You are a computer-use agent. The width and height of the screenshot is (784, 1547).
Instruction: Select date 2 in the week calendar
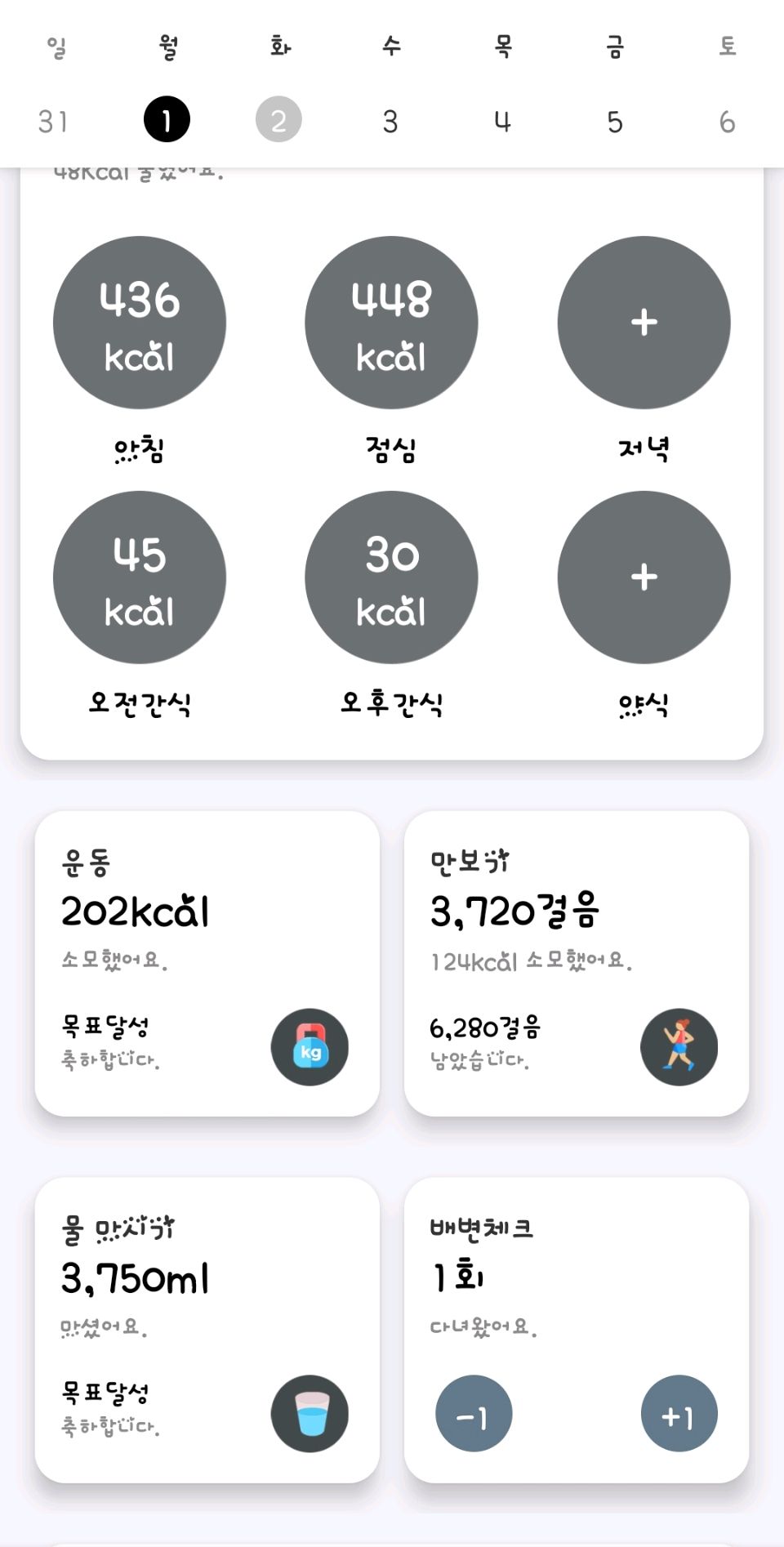[278, 120]
